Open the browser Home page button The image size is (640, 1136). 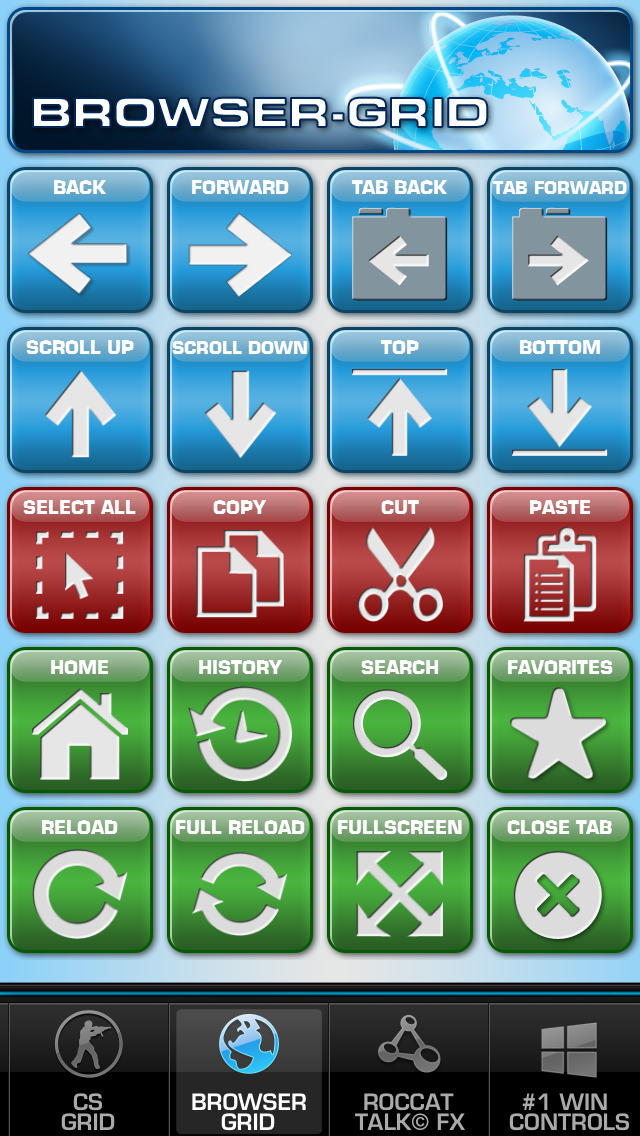point(80,720)
